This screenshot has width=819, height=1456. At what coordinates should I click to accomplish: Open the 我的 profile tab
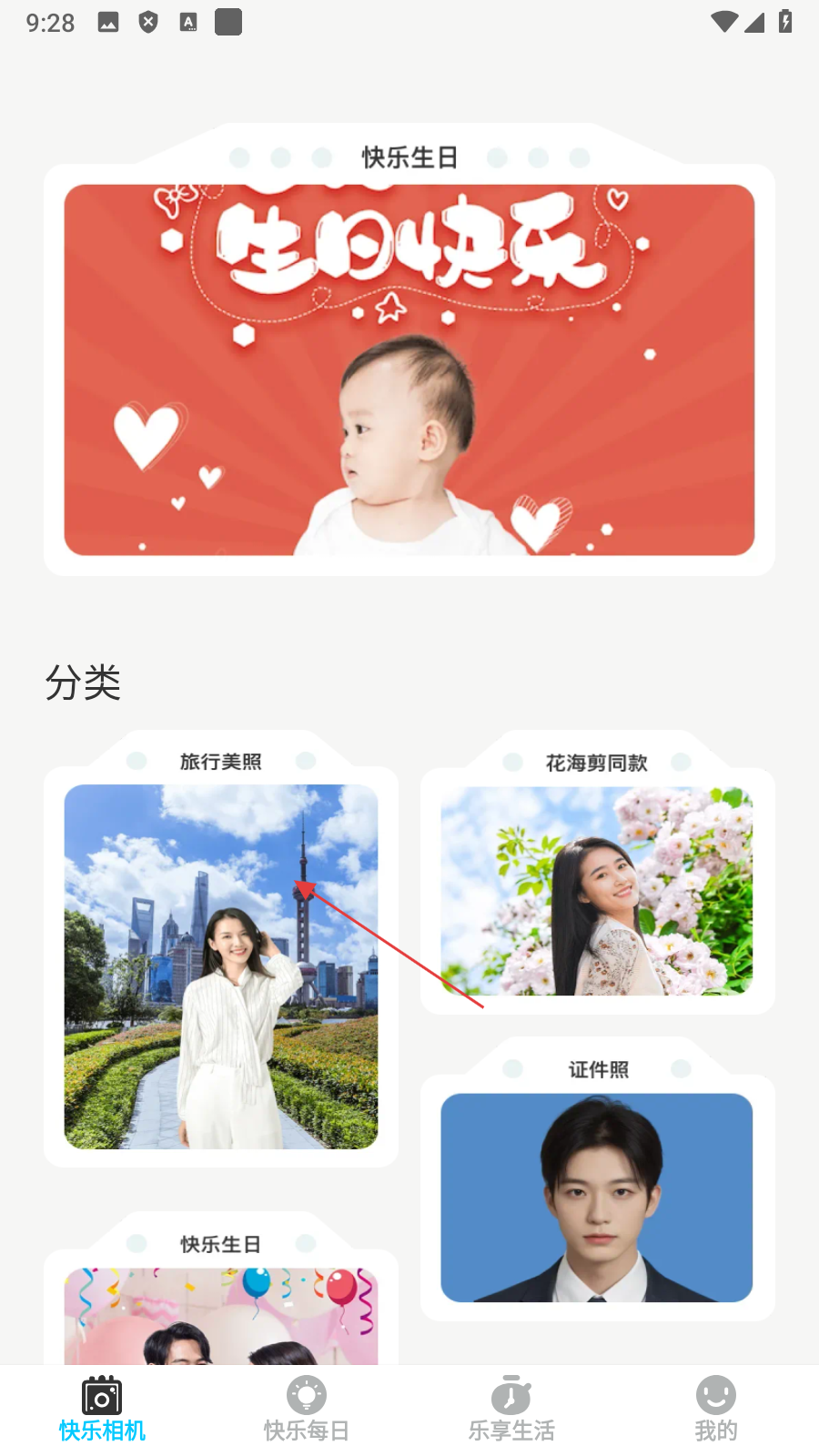pos(716,1409)
